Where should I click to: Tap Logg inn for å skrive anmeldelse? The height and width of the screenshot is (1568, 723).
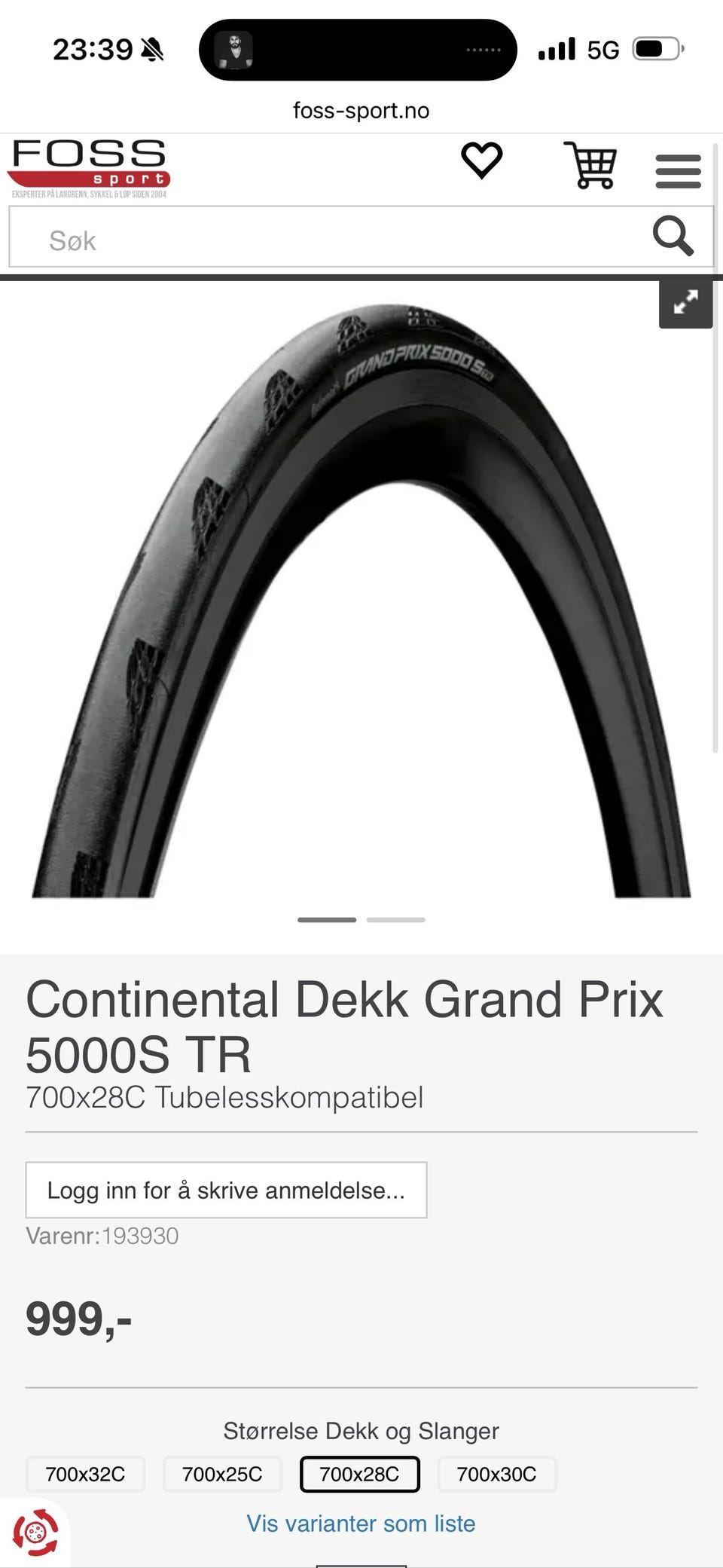click(226, 1190)
